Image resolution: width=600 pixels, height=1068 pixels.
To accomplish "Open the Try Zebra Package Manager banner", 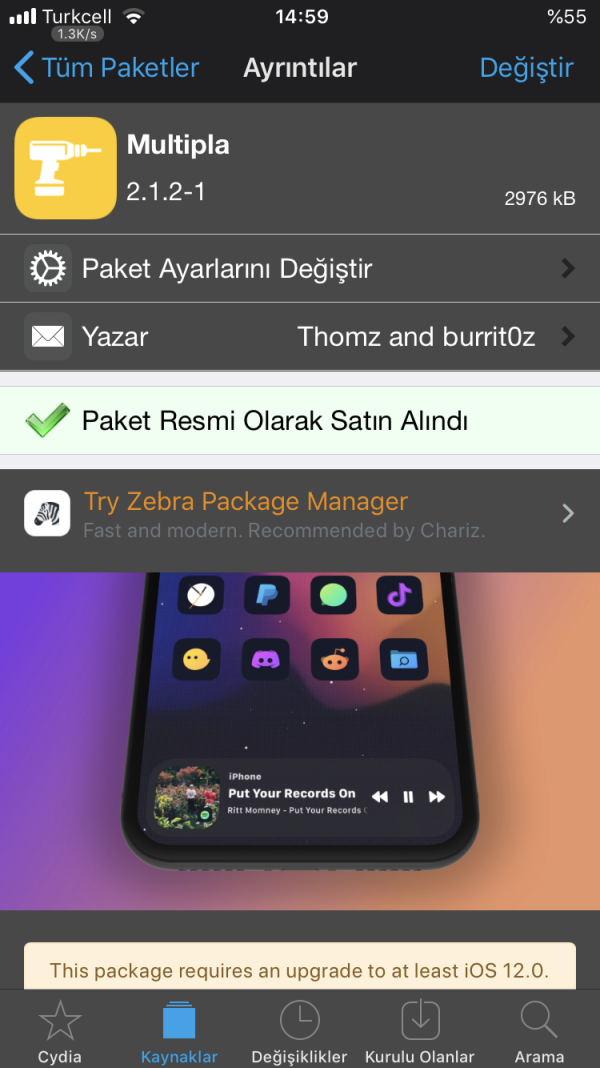I will point(300,513).
